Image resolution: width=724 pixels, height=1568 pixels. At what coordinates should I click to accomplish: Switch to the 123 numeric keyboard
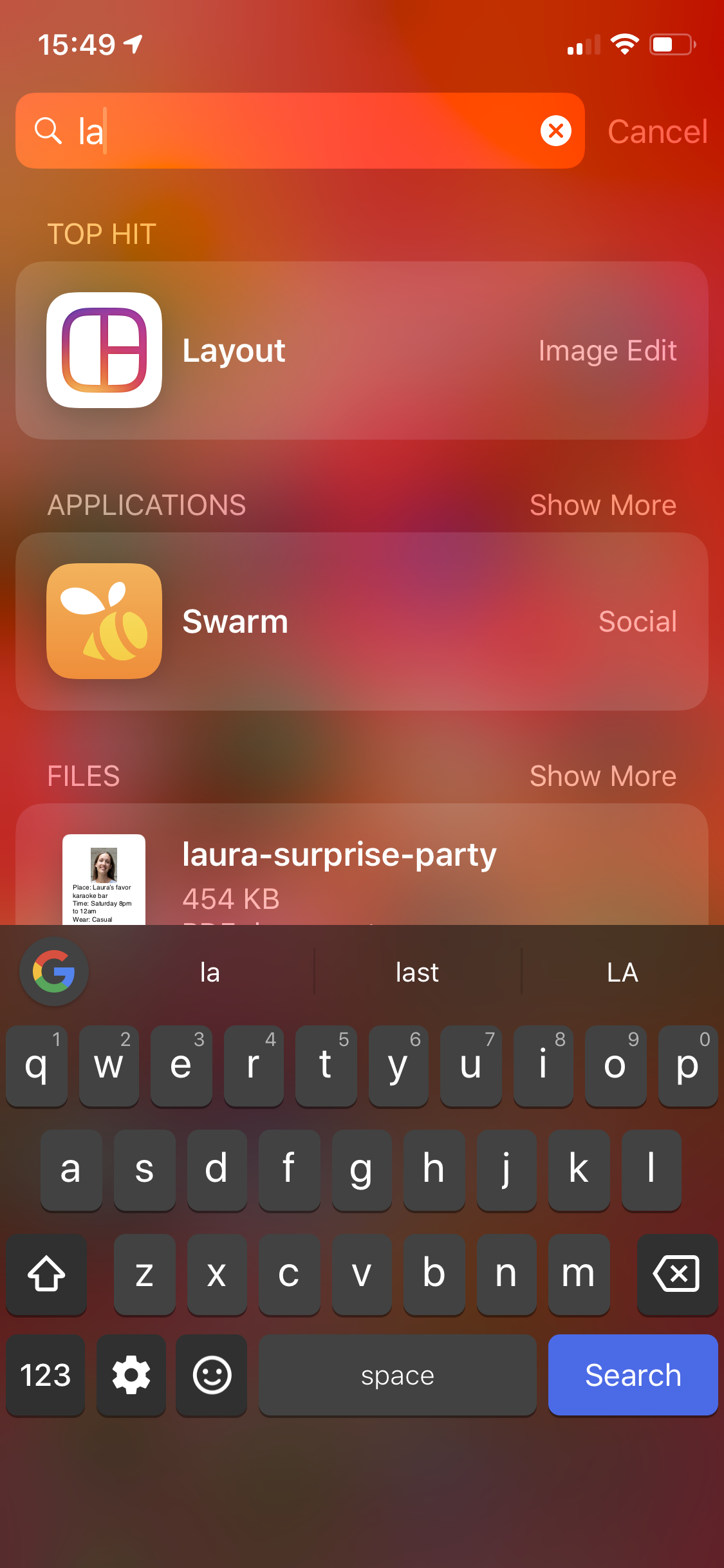(46, 1375)
